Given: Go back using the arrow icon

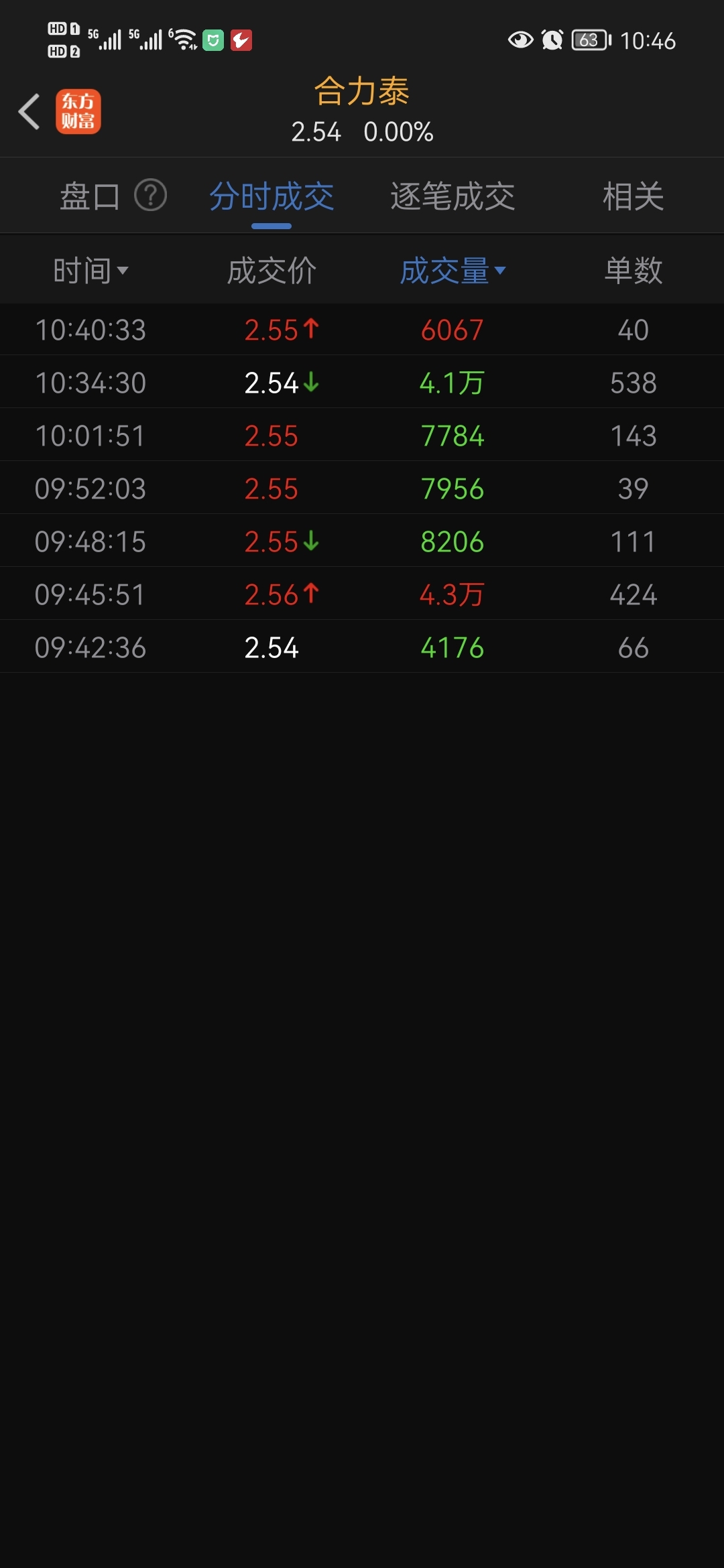Looking at the screenshot, I should point(29,111).
